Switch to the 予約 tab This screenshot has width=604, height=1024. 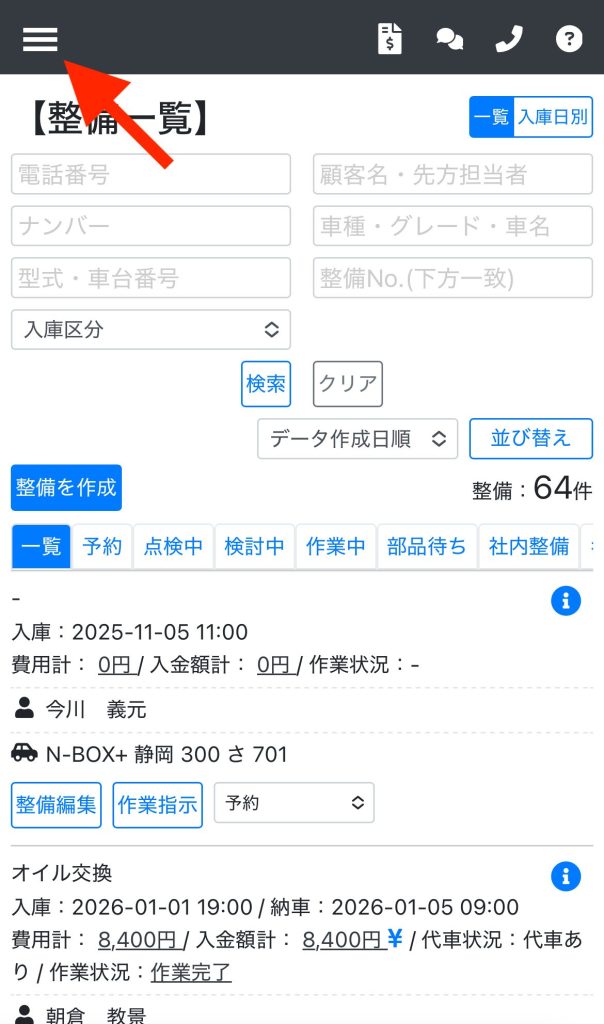(102, 546)
